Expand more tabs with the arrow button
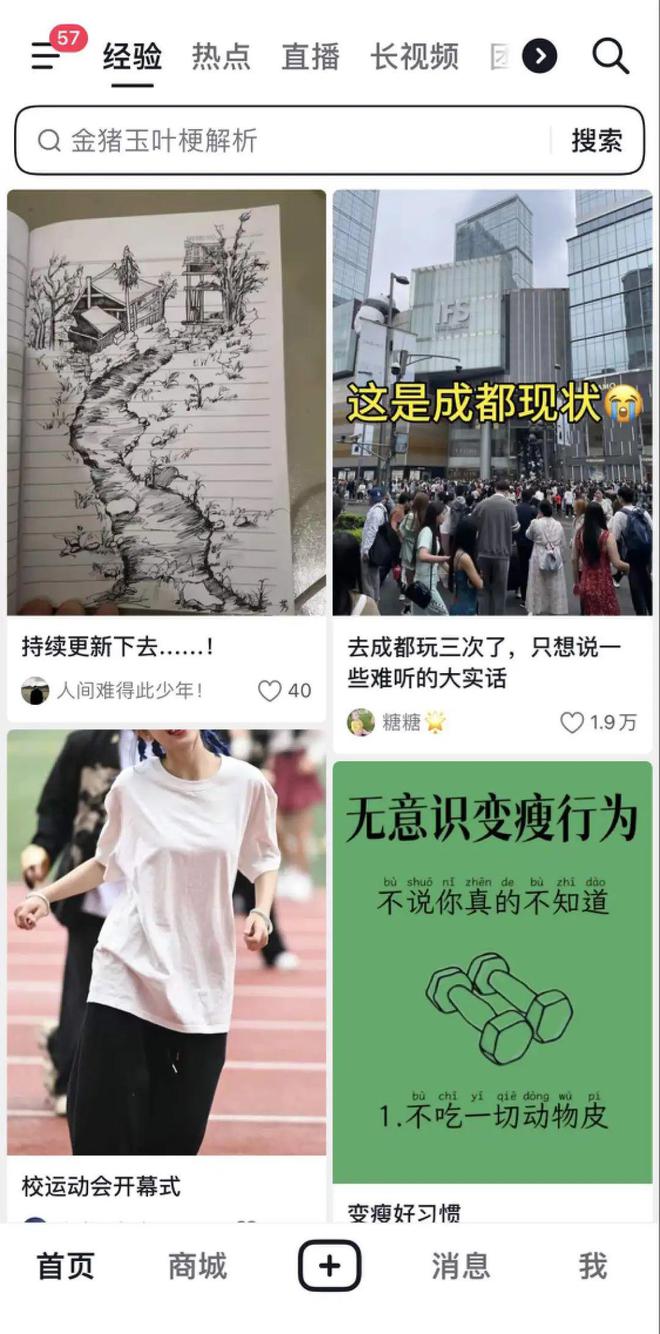The image size is (660, 1334). pos(540,57)
